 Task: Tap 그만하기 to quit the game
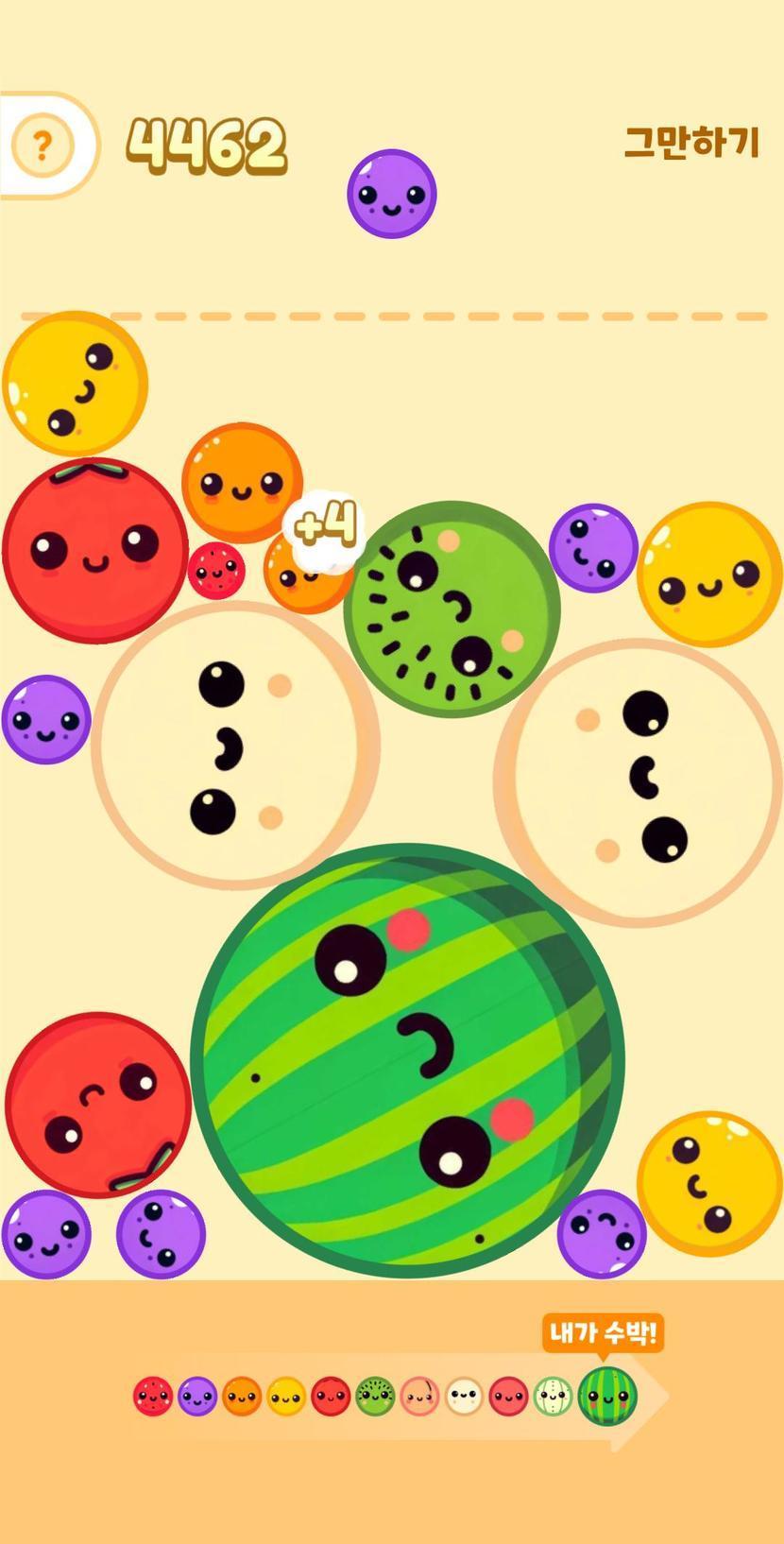(691, 143)
